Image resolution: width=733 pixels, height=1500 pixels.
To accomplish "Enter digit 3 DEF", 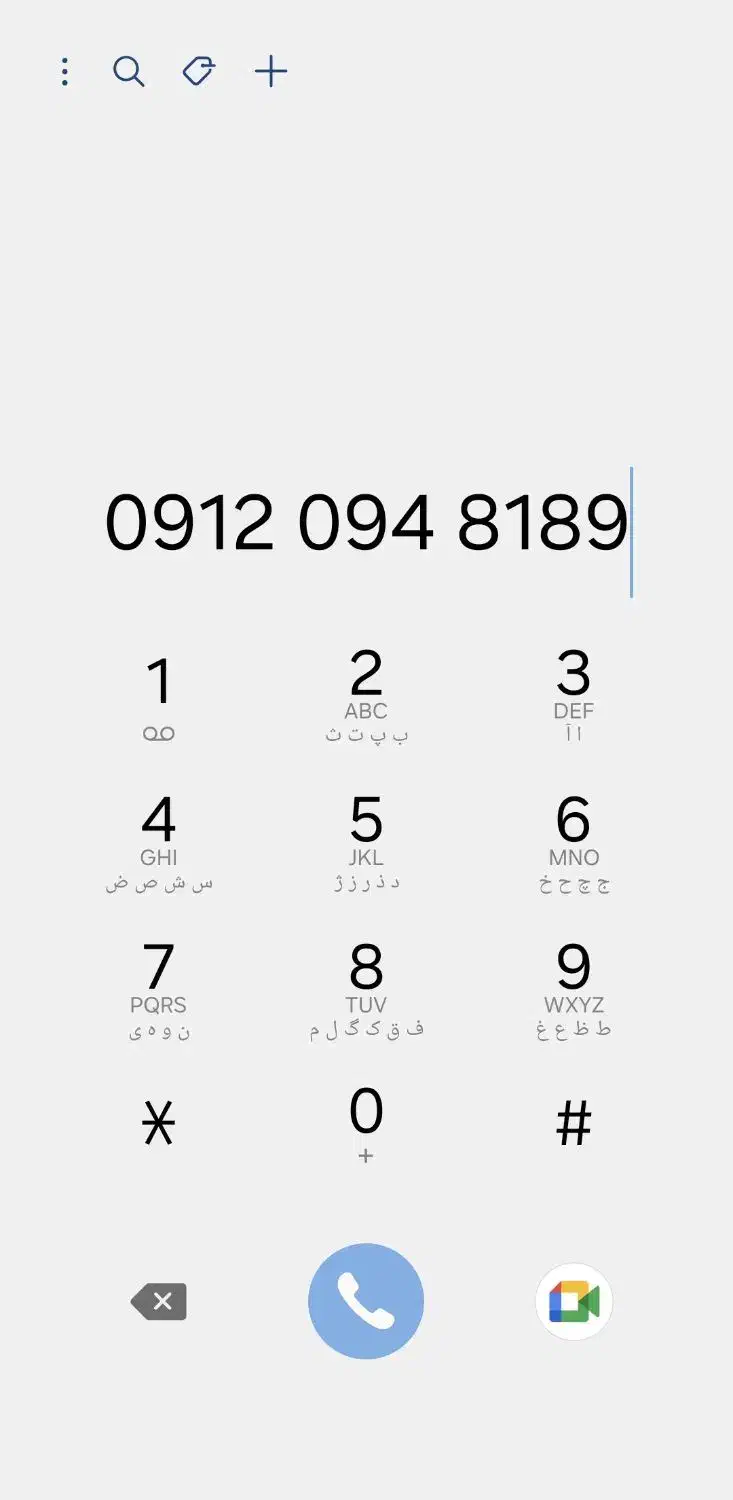I will click(573, 697).
